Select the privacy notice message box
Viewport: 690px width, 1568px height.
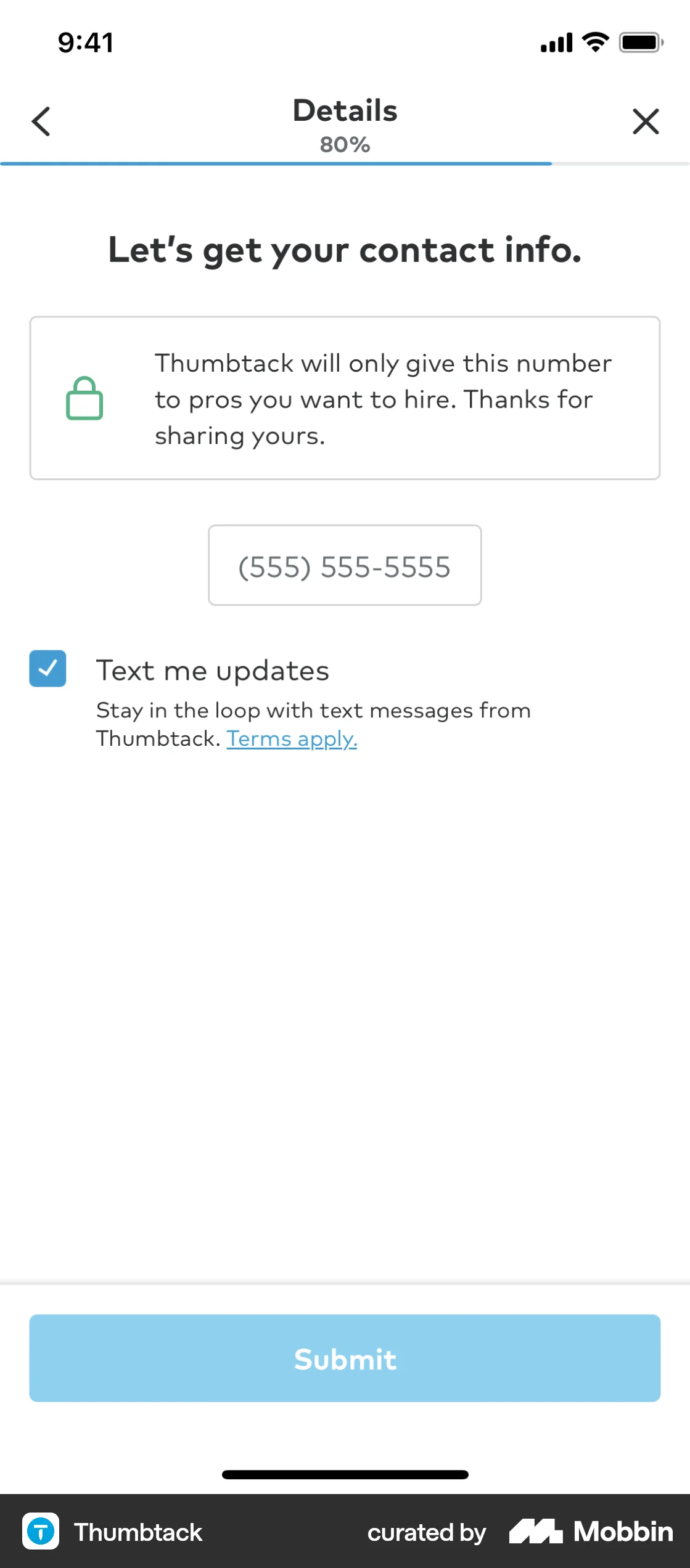[345, 398]
